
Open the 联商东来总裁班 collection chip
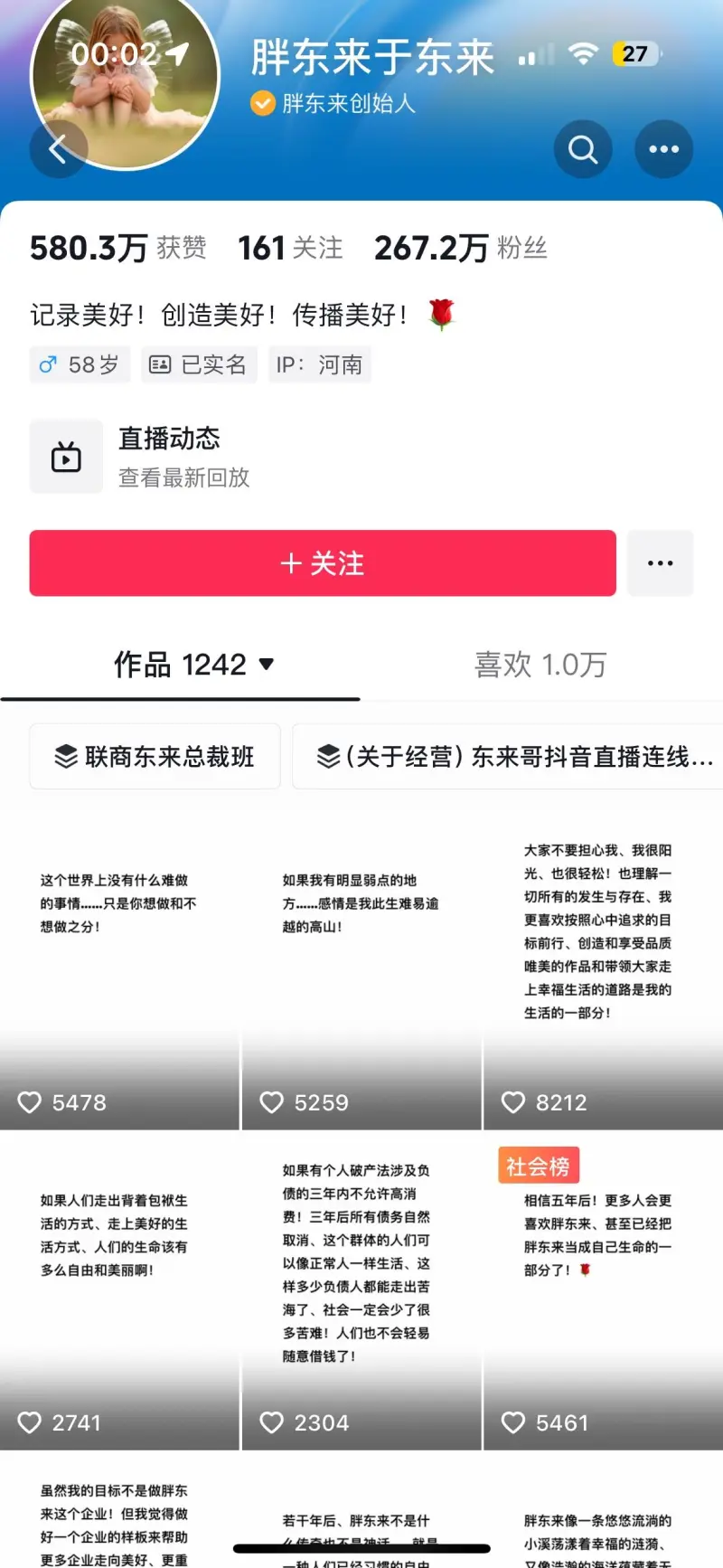(x=155, y=757)
